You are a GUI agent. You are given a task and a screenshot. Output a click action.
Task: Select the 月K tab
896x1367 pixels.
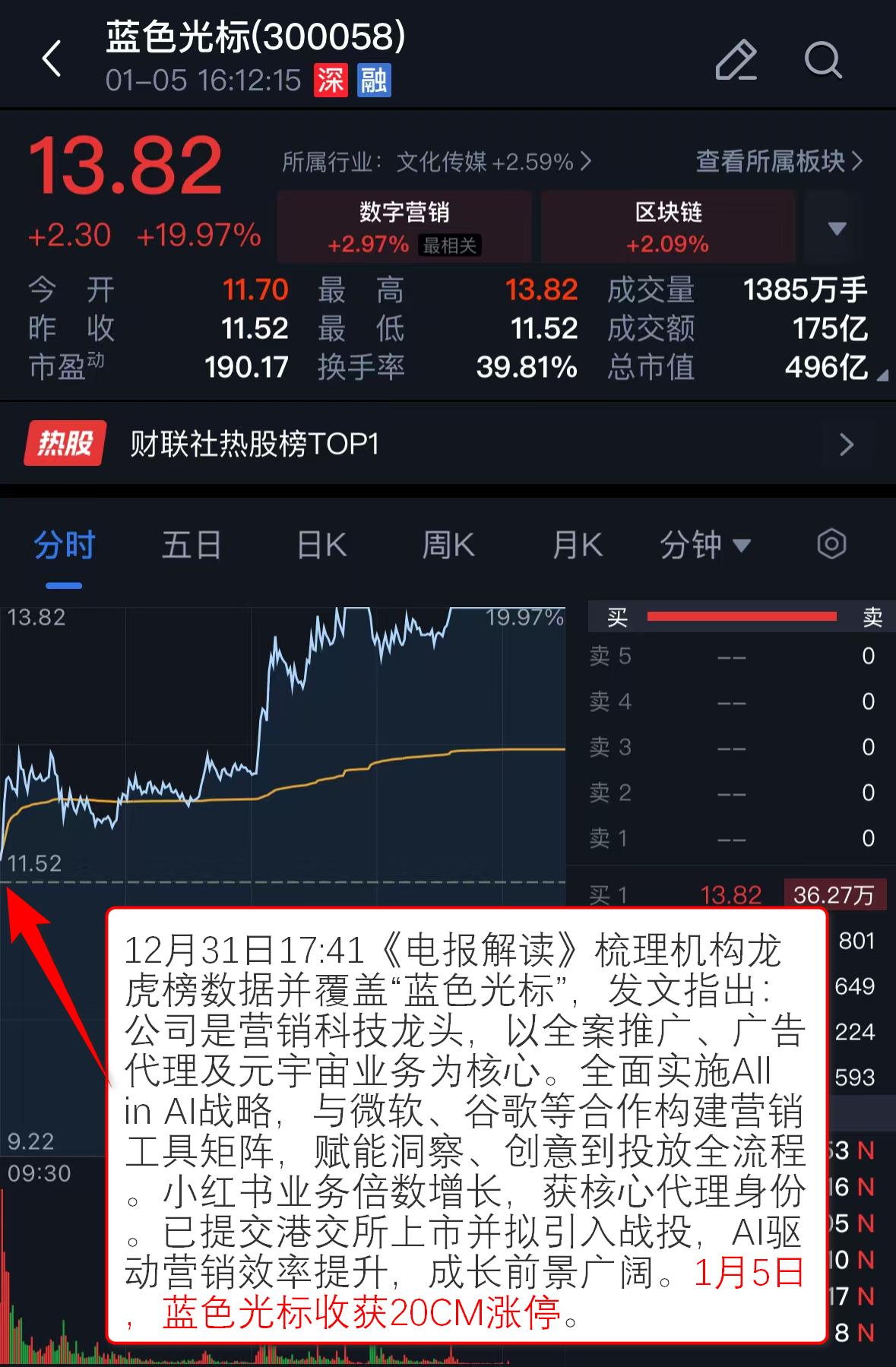coord(578,546)
